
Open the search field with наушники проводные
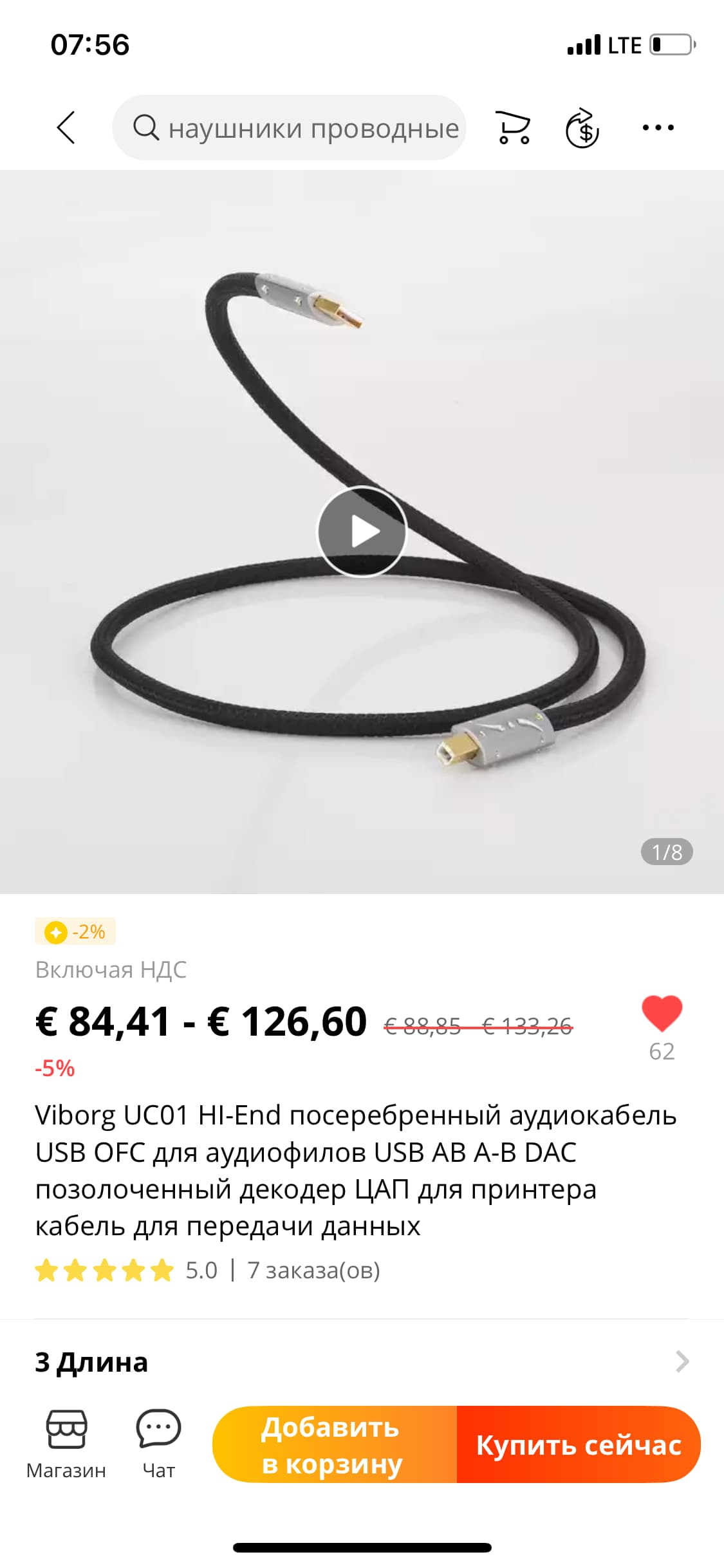click(290, 127)
